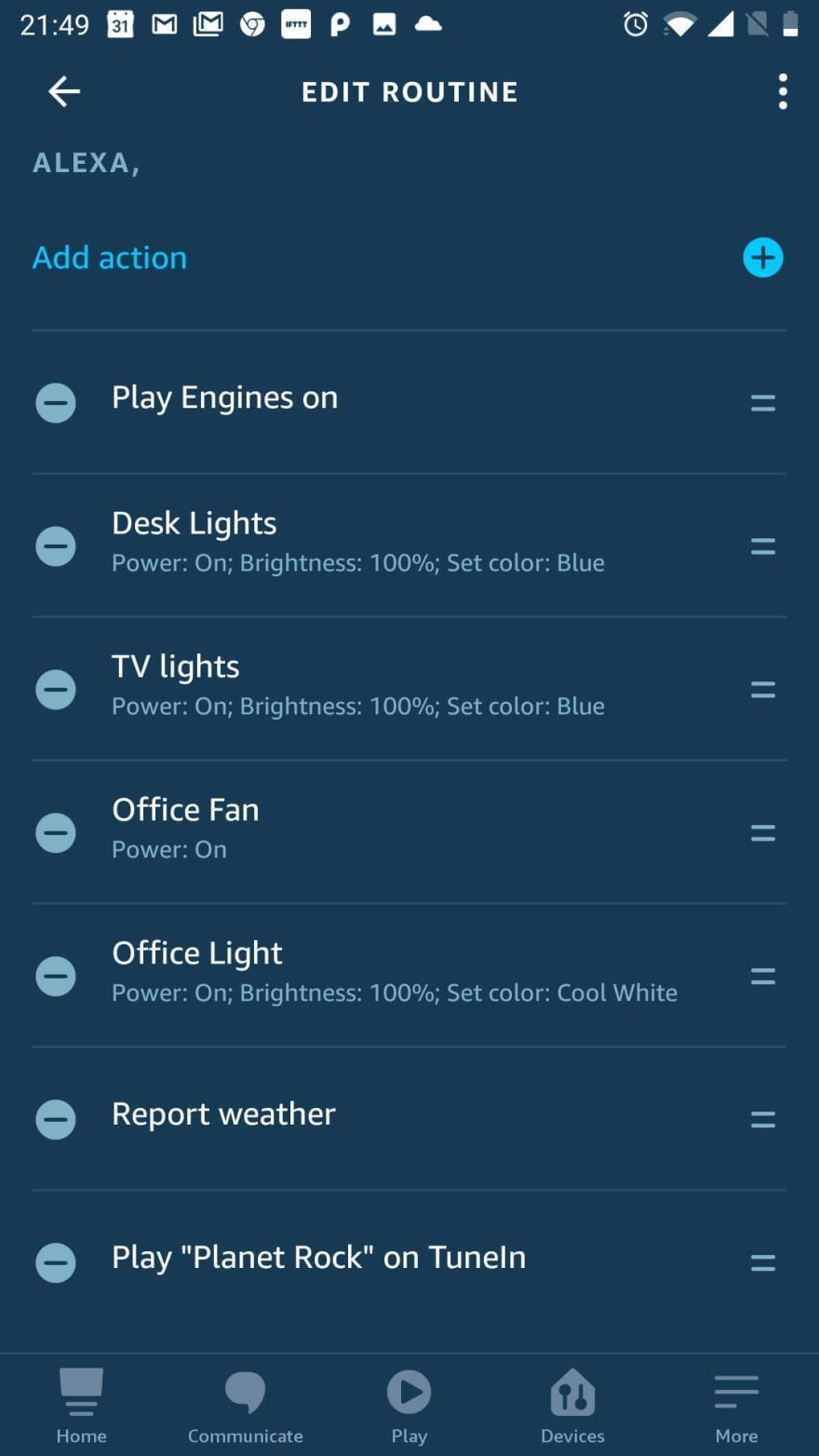Image resolution: width=819 pixels, height=1456 pixels.
Task: Open the three-dot overflow menu
Action: coord(783,91)
